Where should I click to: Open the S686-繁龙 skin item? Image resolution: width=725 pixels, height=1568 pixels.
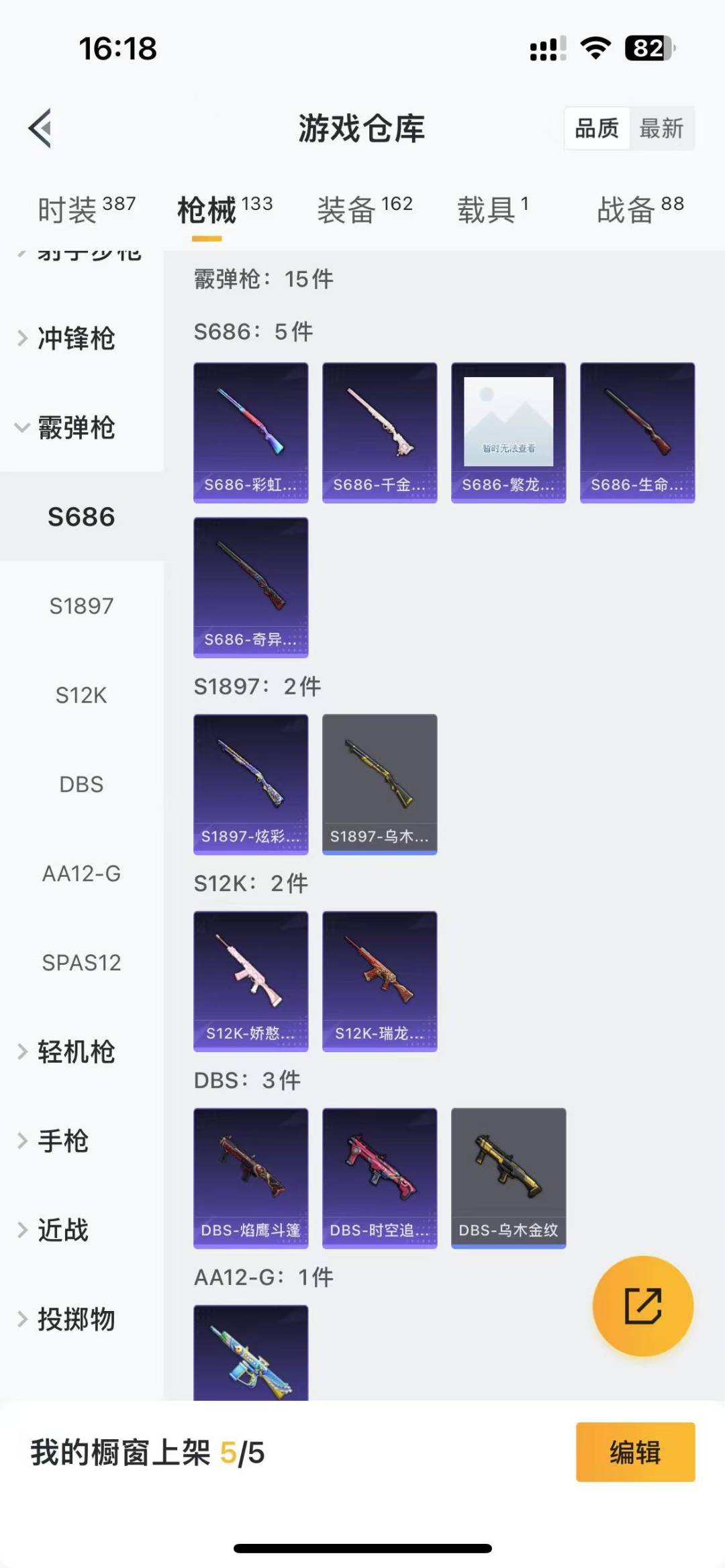(508, 432)
